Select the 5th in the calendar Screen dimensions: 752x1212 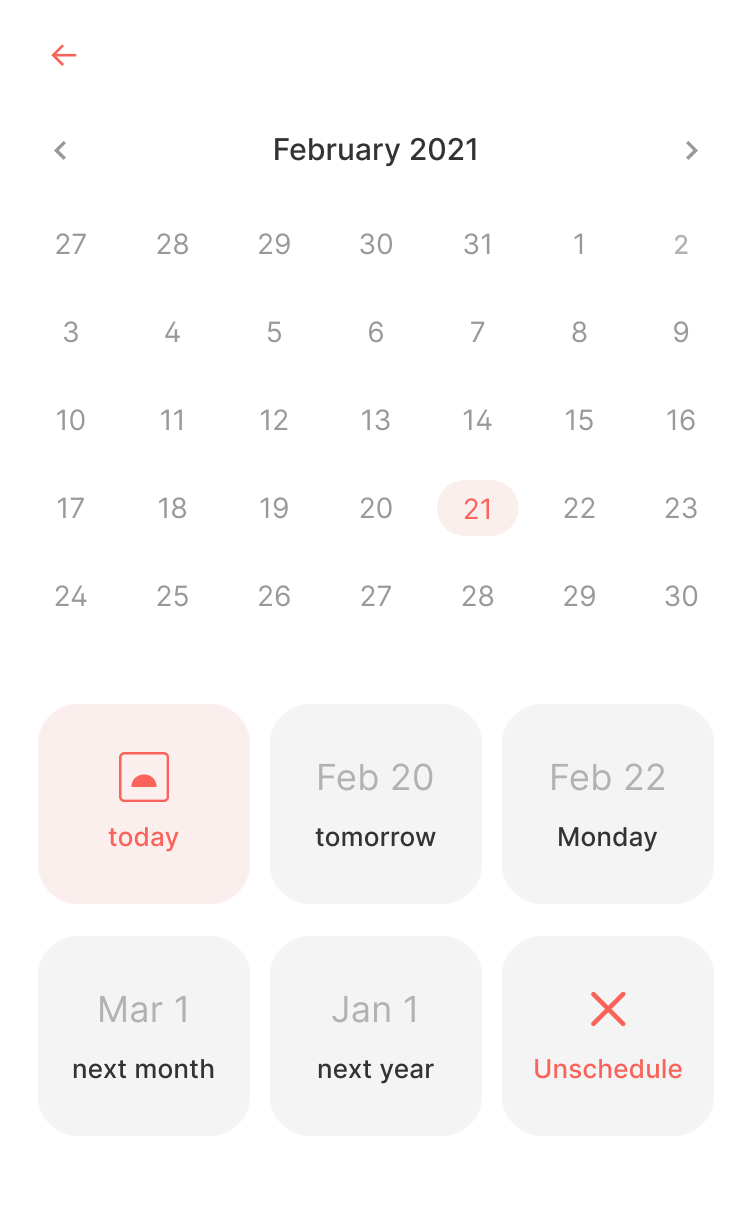274,332
